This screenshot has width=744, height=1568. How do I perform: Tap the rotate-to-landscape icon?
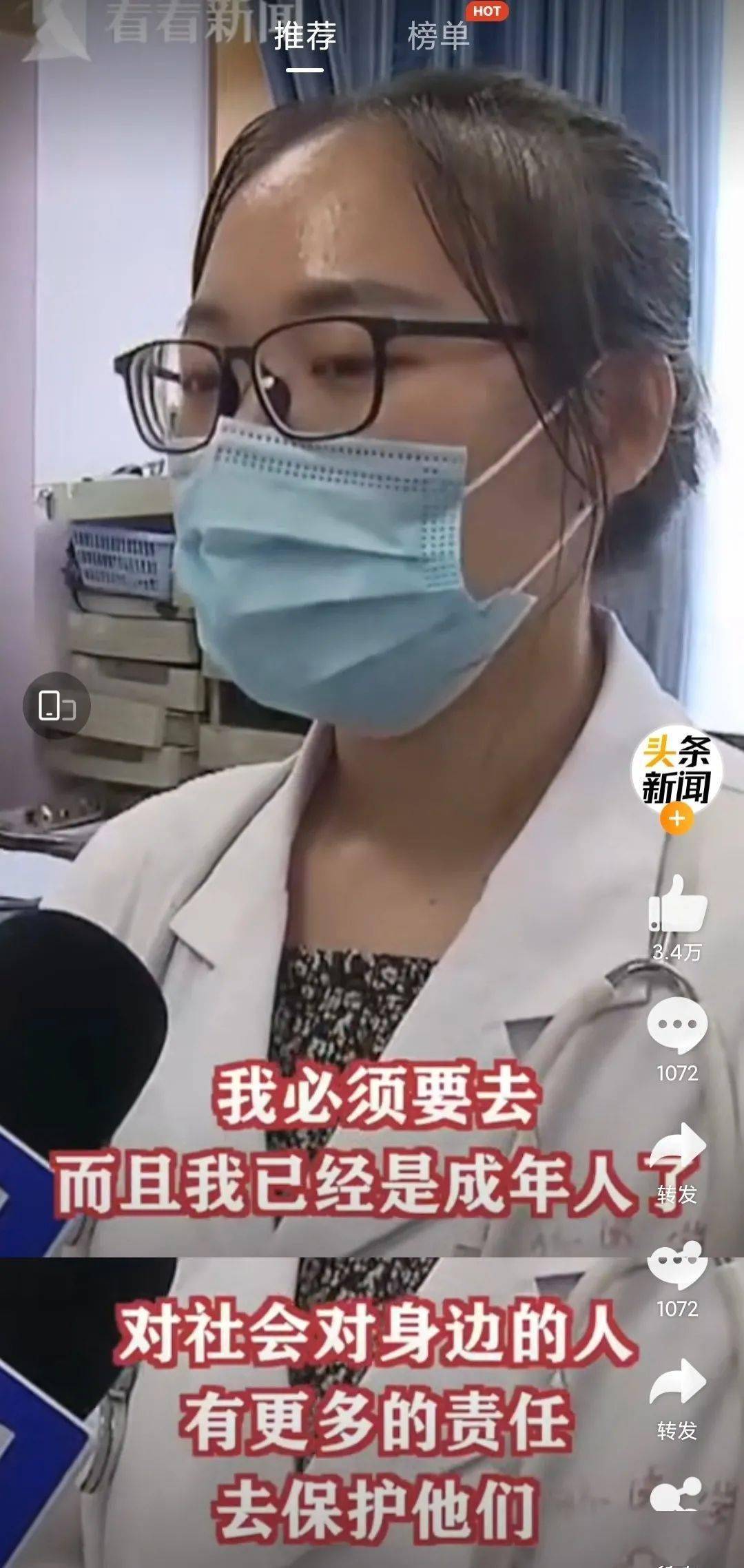tap(56, 706)
